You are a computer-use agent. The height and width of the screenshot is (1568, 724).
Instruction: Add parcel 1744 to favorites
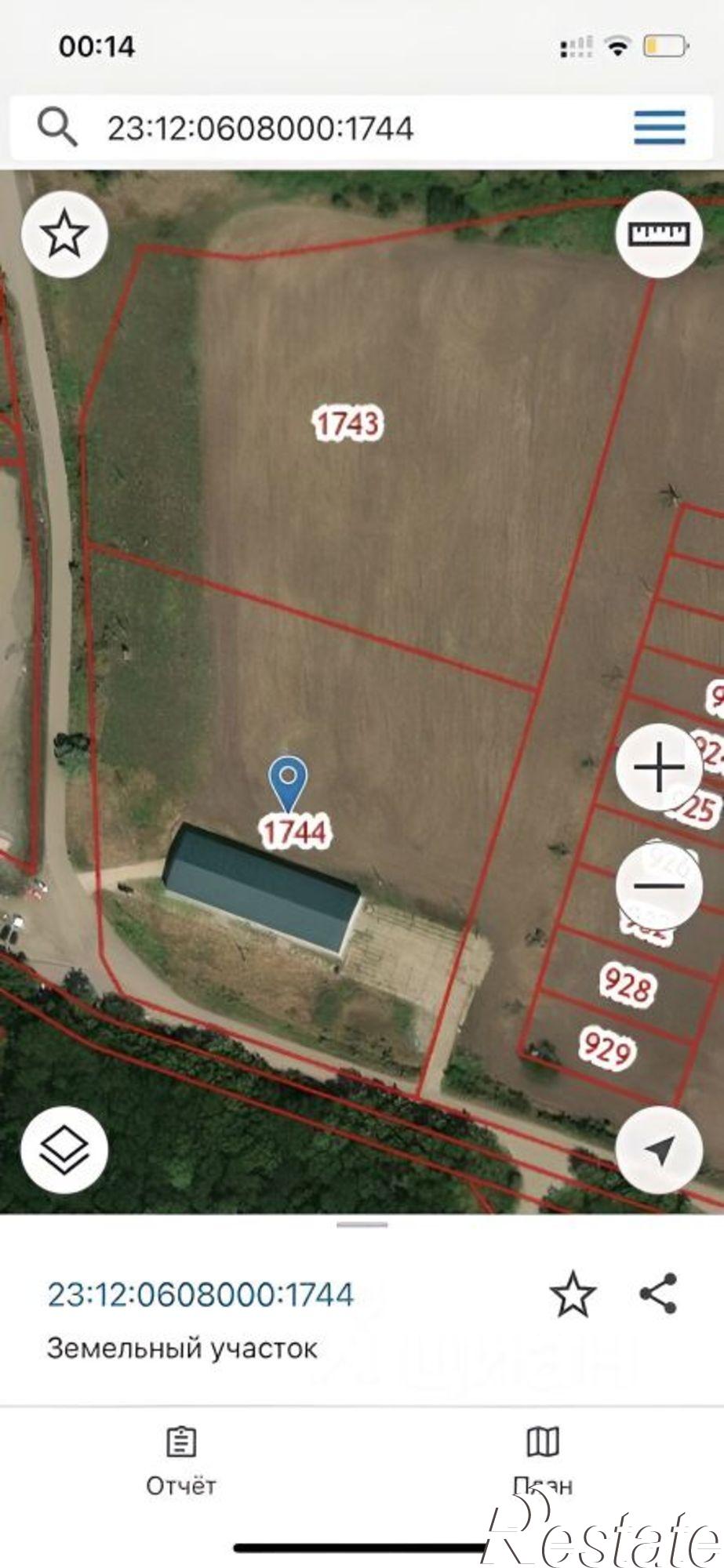coord(573,1294)
